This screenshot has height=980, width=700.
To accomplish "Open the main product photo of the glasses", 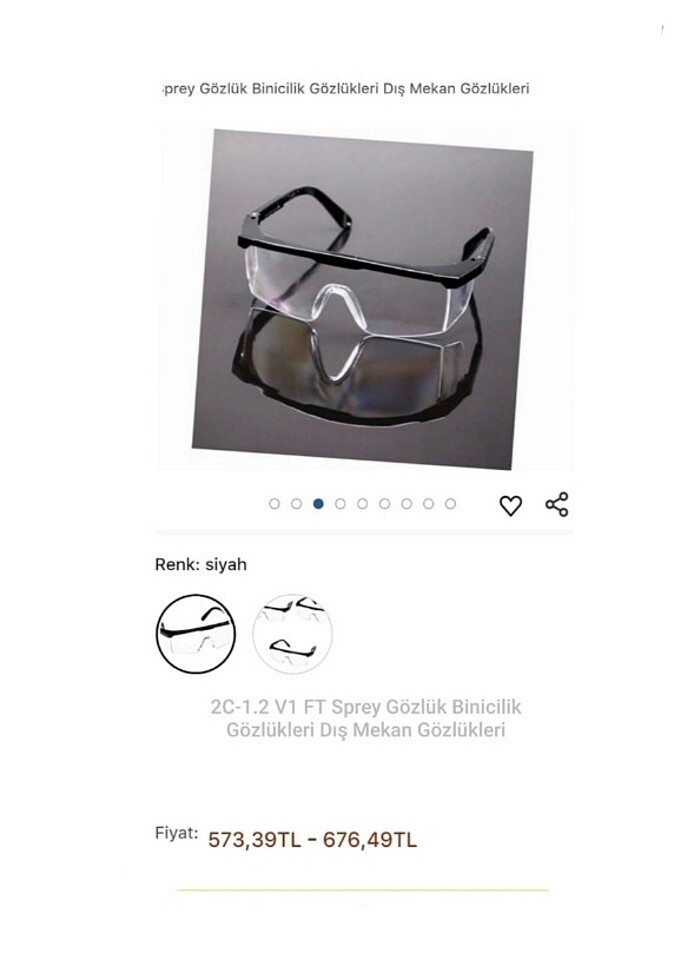I will (x=365, y=300).
